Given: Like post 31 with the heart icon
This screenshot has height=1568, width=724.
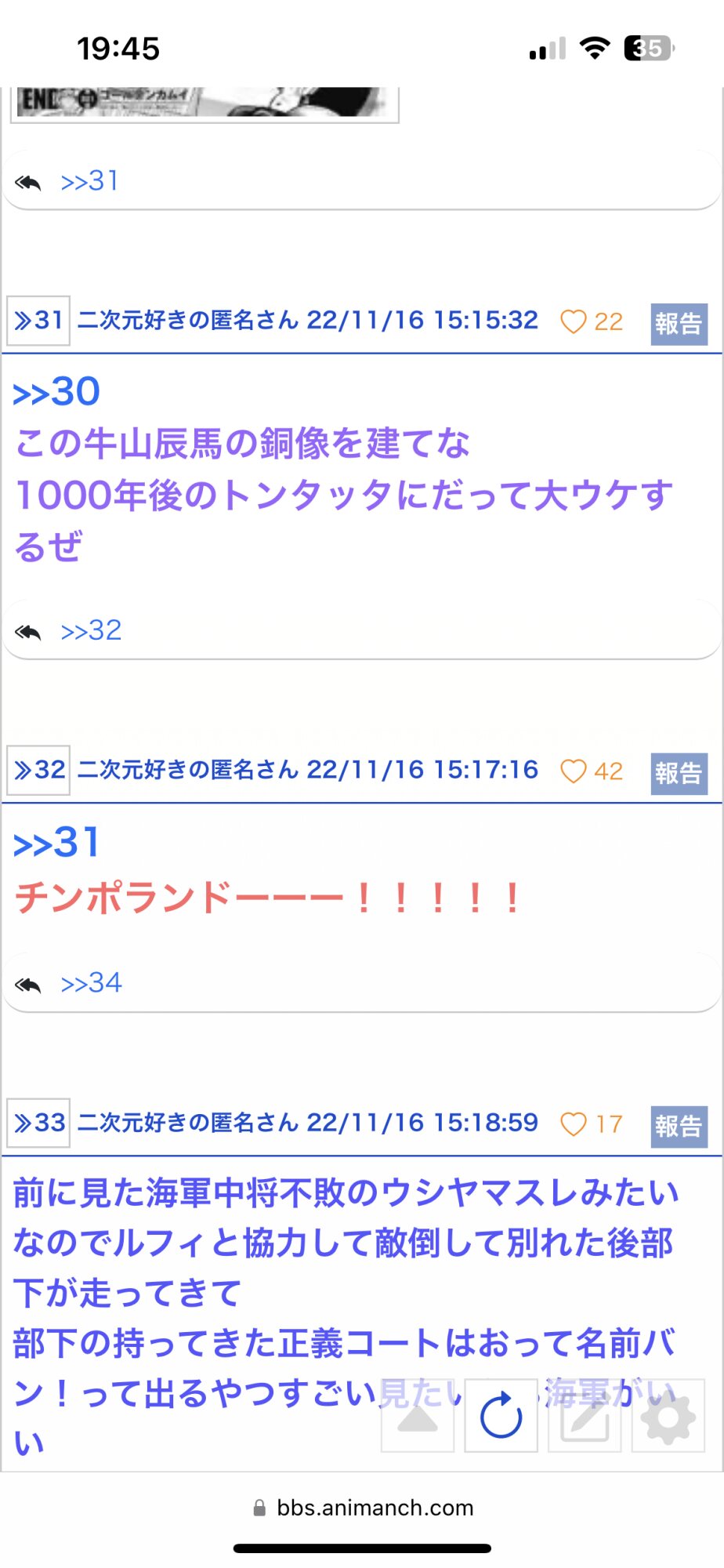Looking at the screenshot, I should [x=574, y=321].
